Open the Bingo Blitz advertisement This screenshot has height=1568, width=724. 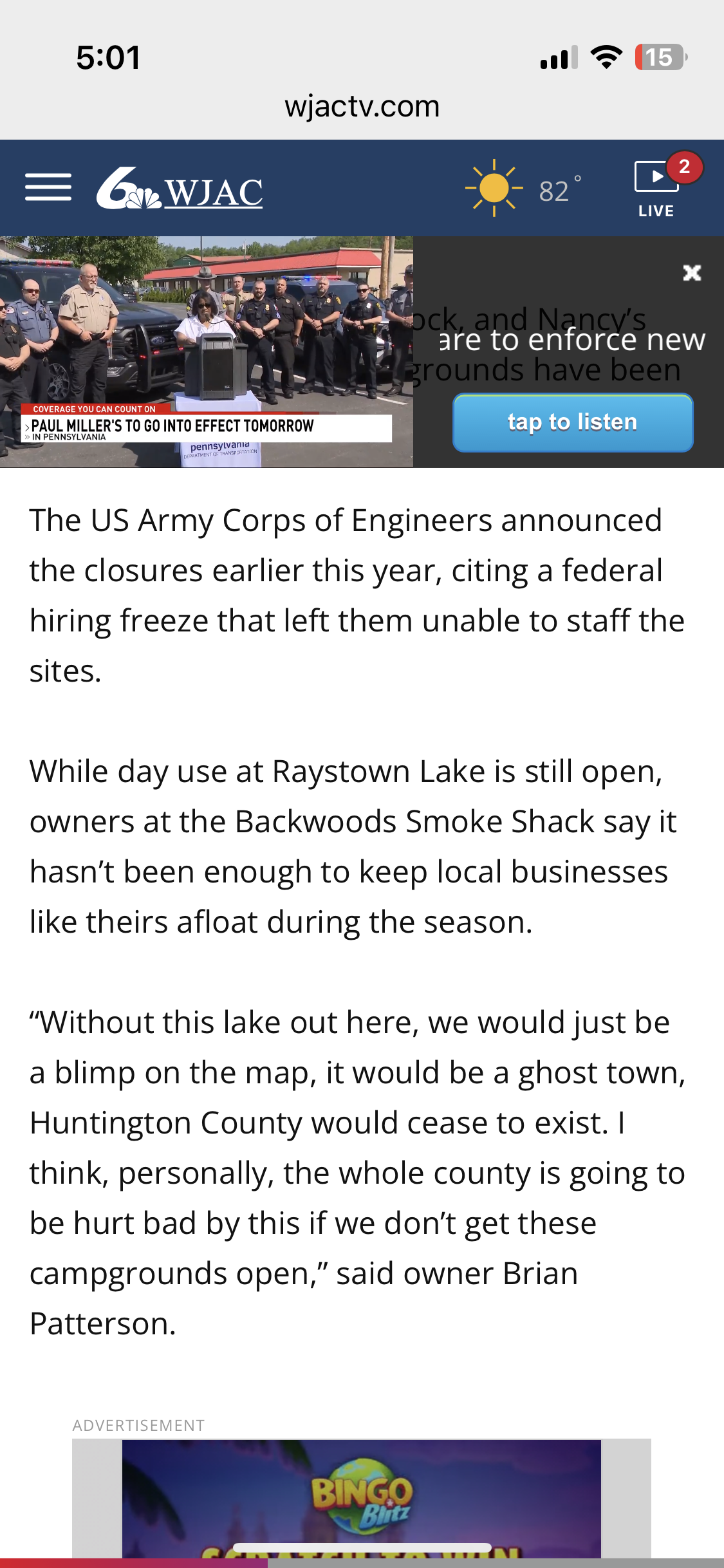pyautogui.click(x=362, y=1500)
